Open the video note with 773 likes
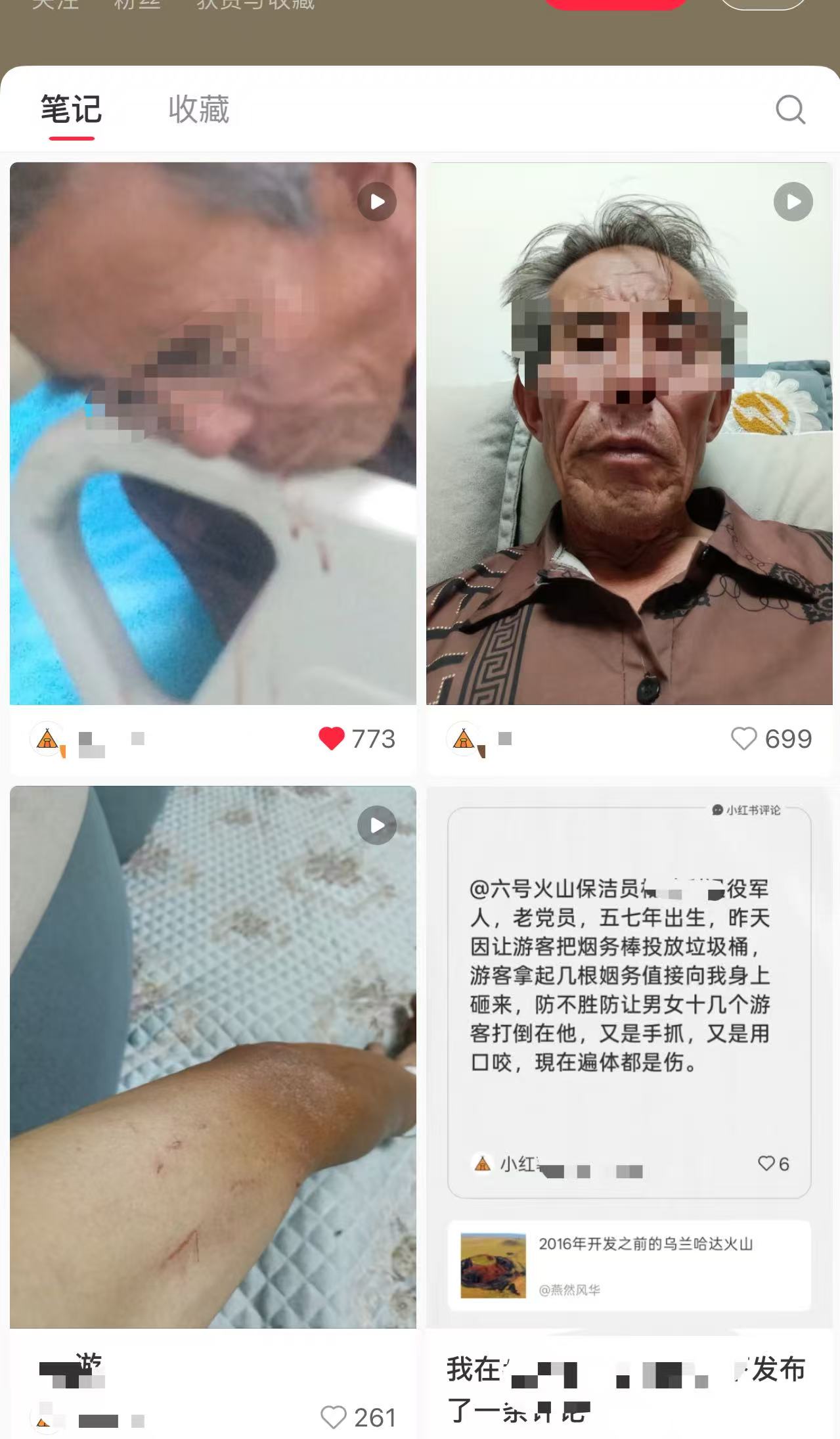The width and height of the screenshot is (840, 1439). [213, 434]
